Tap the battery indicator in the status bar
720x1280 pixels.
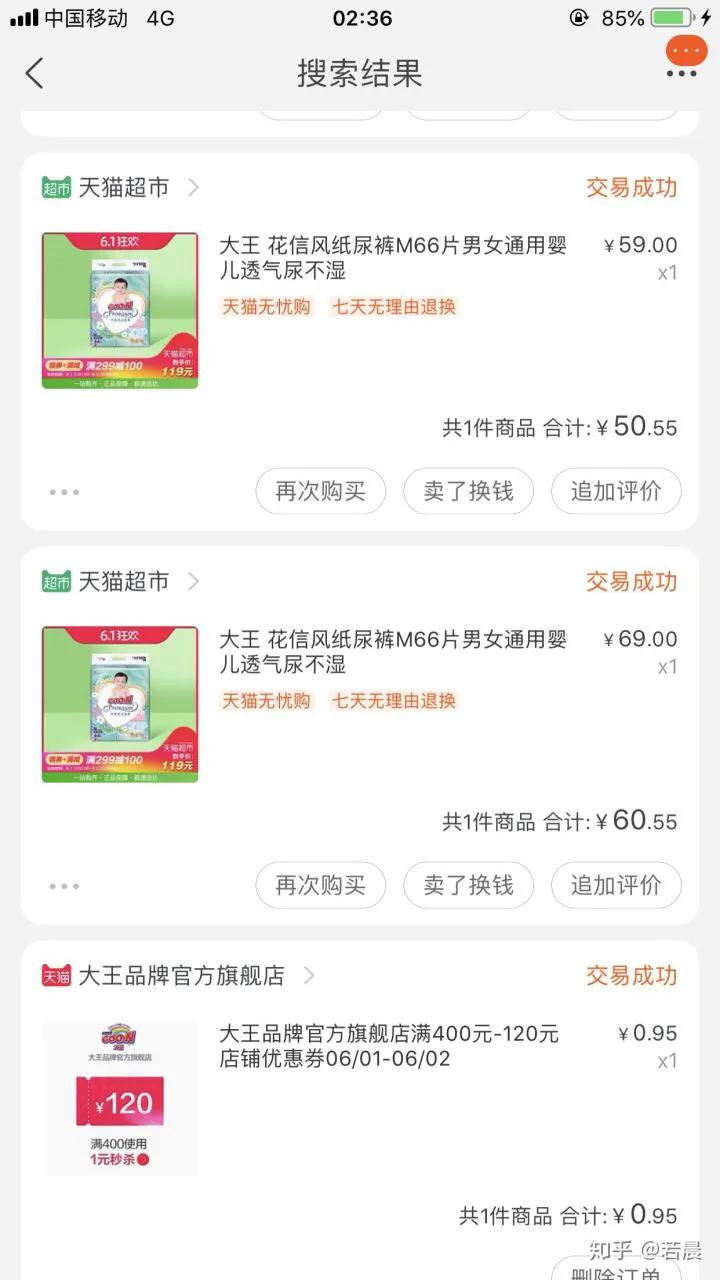tap(670, 17)
